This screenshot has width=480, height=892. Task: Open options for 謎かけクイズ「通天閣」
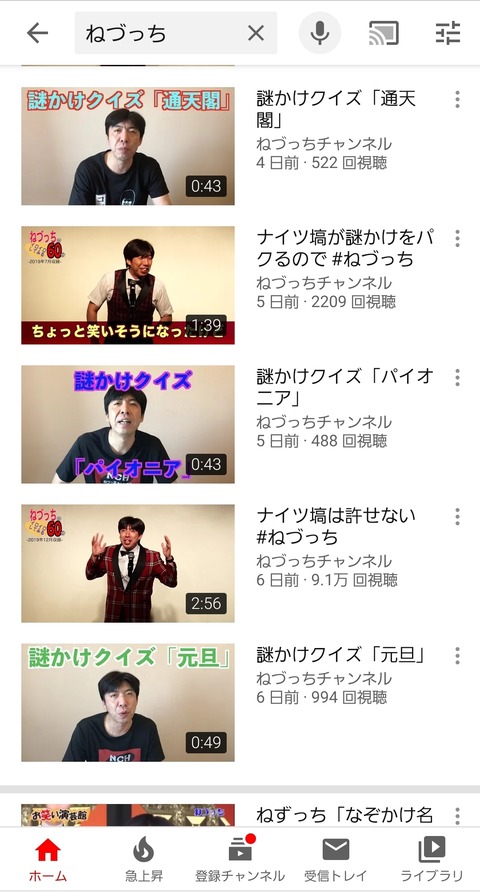(457, 99)
